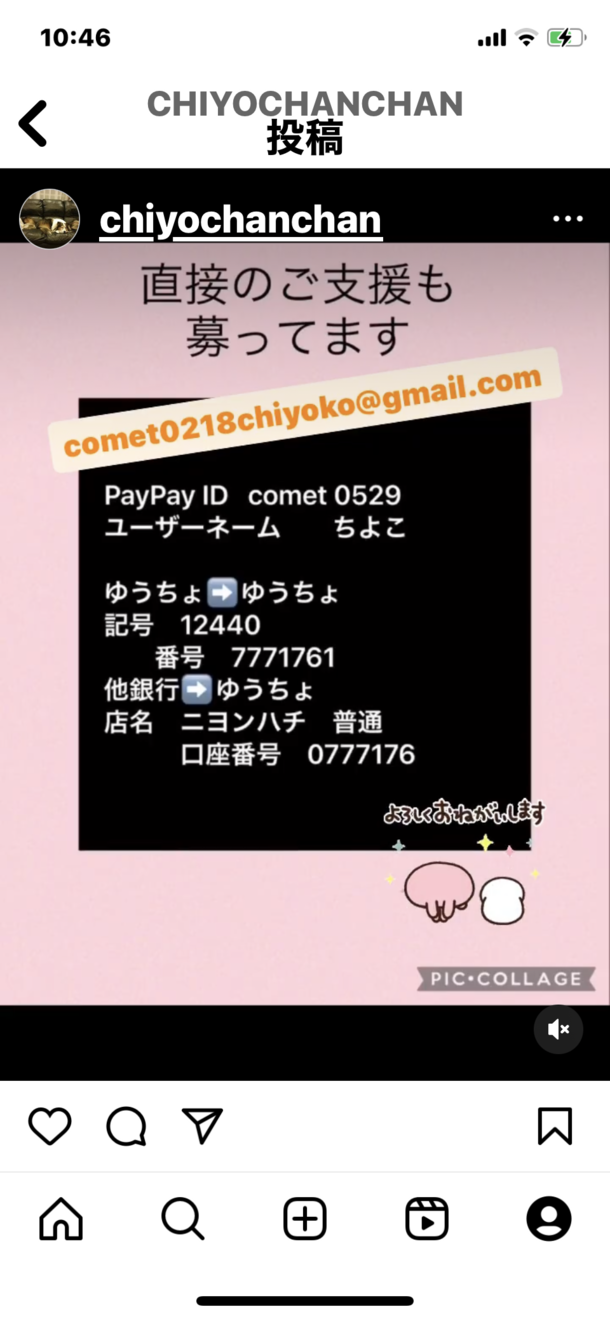This screenshot has width=610, height=1321.
Task: Open the comments on this post
Action: coord(127,1126)
